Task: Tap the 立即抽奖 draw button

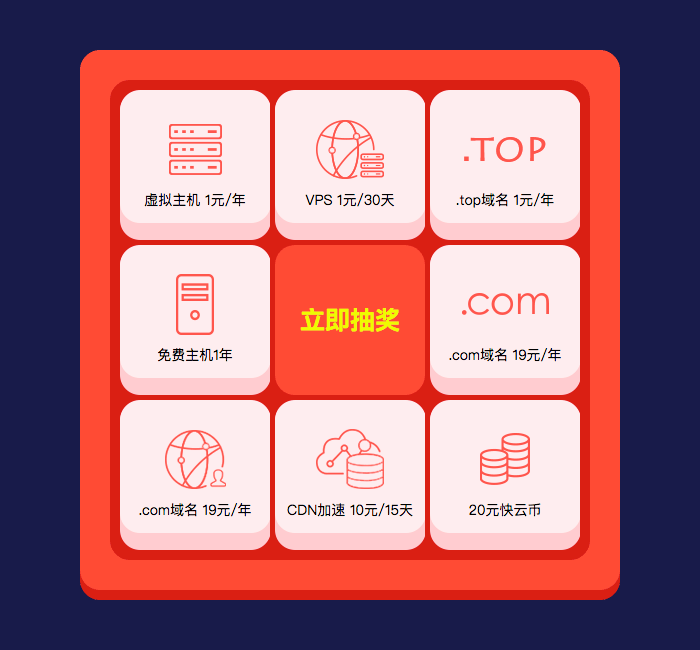Action: [350, 320]
